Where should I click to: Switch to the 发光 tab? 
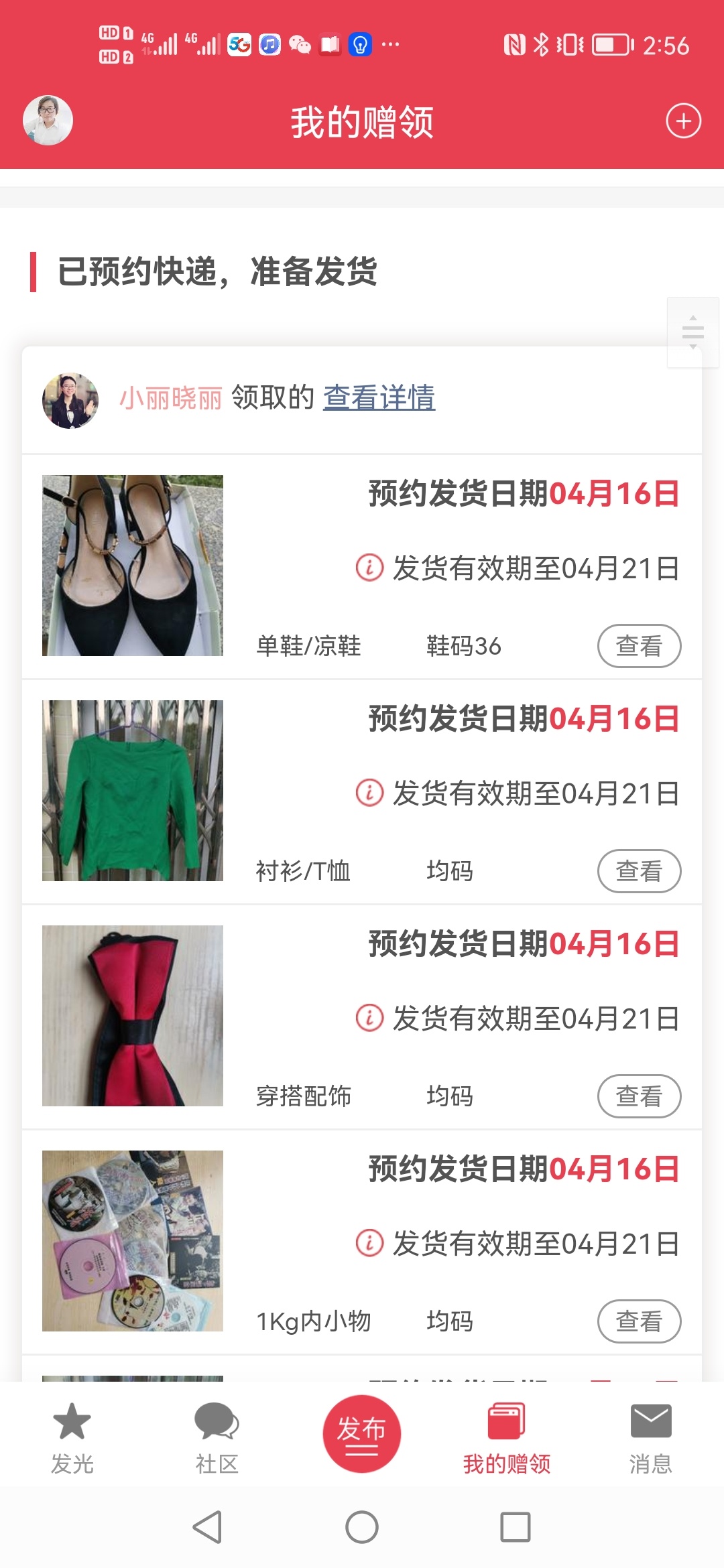point(72,1438)
